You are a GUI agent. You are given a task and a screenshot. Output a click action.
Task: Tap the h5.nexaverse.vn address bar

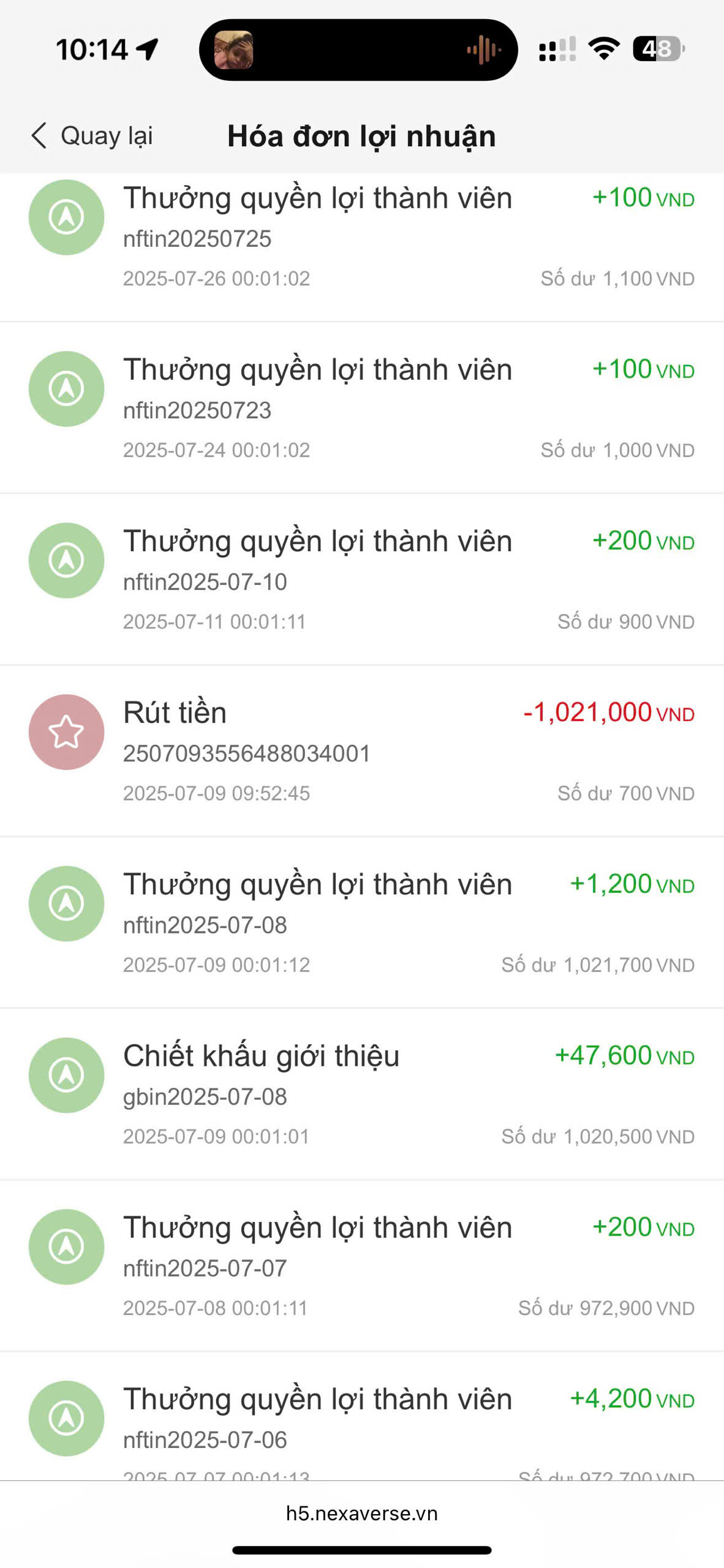point(362,1513)
